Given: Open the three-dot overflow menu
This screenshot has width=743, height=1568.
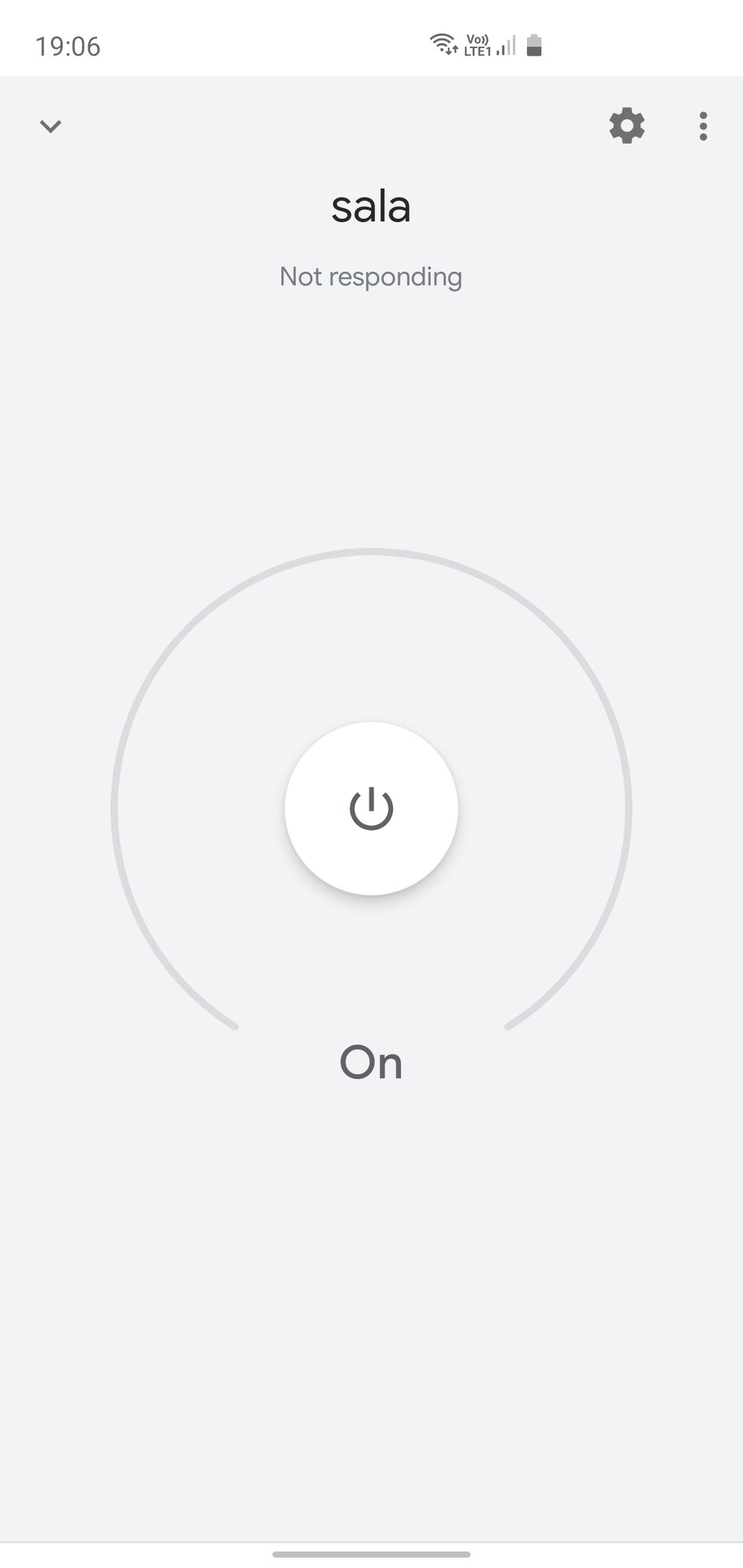Looking at the screenshot, I should coord(702,126).
